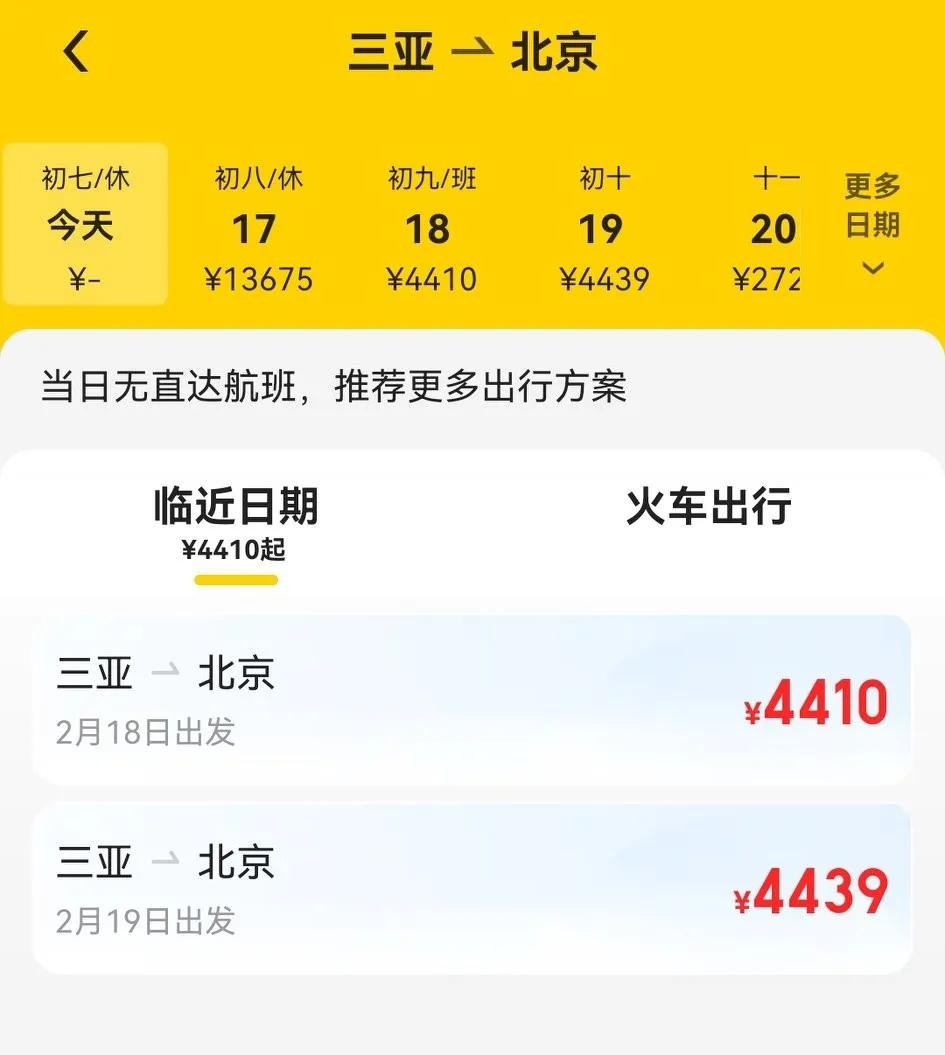Switch to 火车出行 tab

(708, 507)
